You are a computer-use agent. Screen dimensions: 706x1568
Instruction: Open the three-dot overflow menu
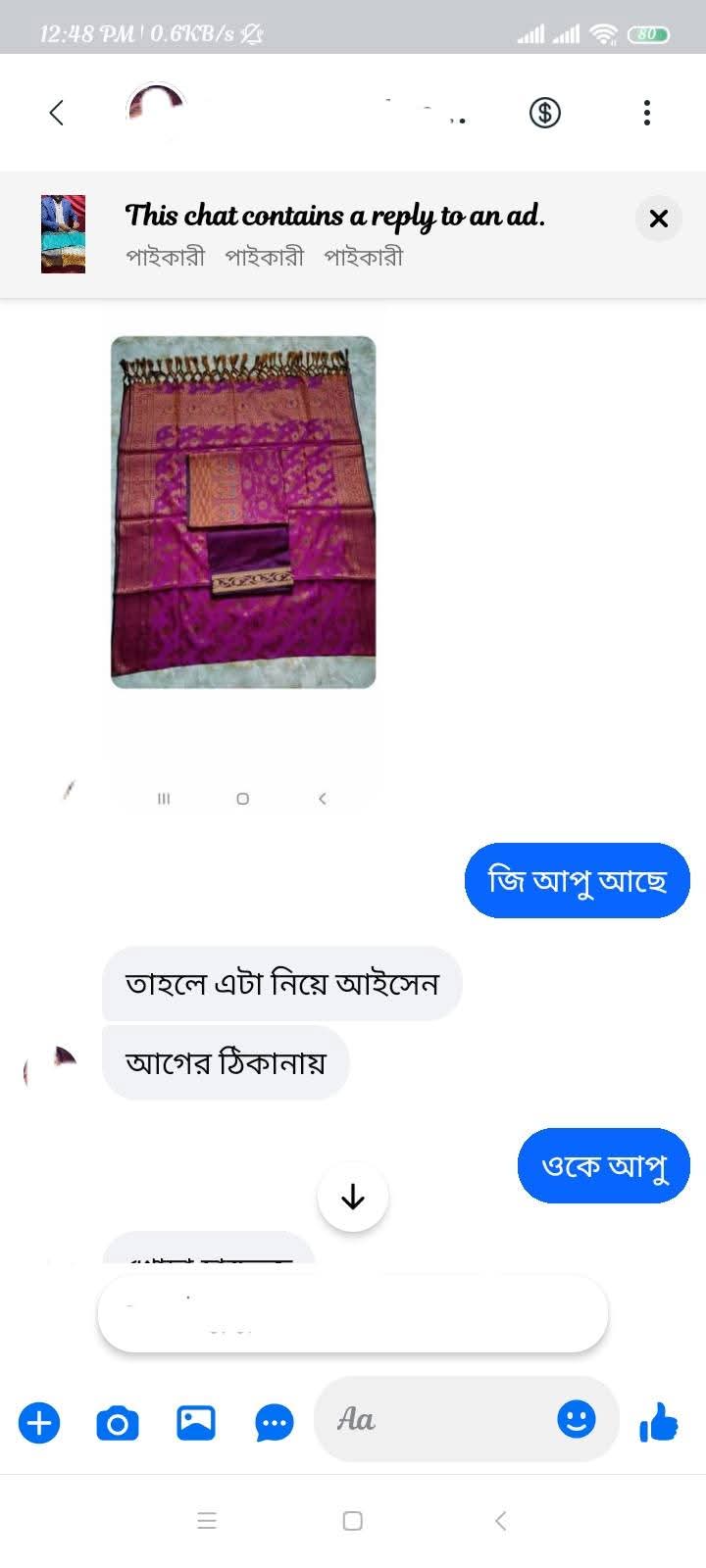click(646, 113)
